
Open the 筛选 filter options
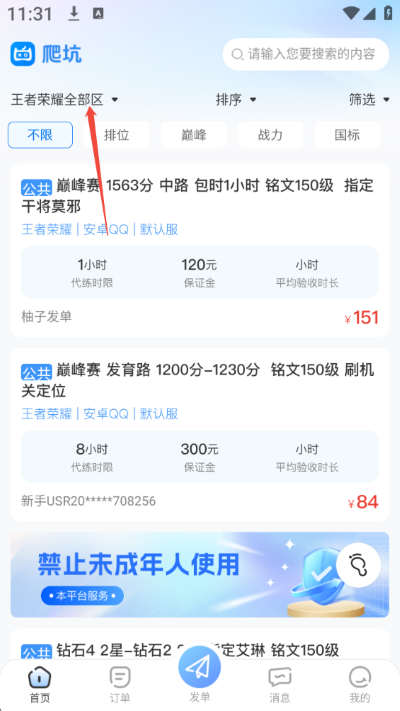tap(369, 99)
